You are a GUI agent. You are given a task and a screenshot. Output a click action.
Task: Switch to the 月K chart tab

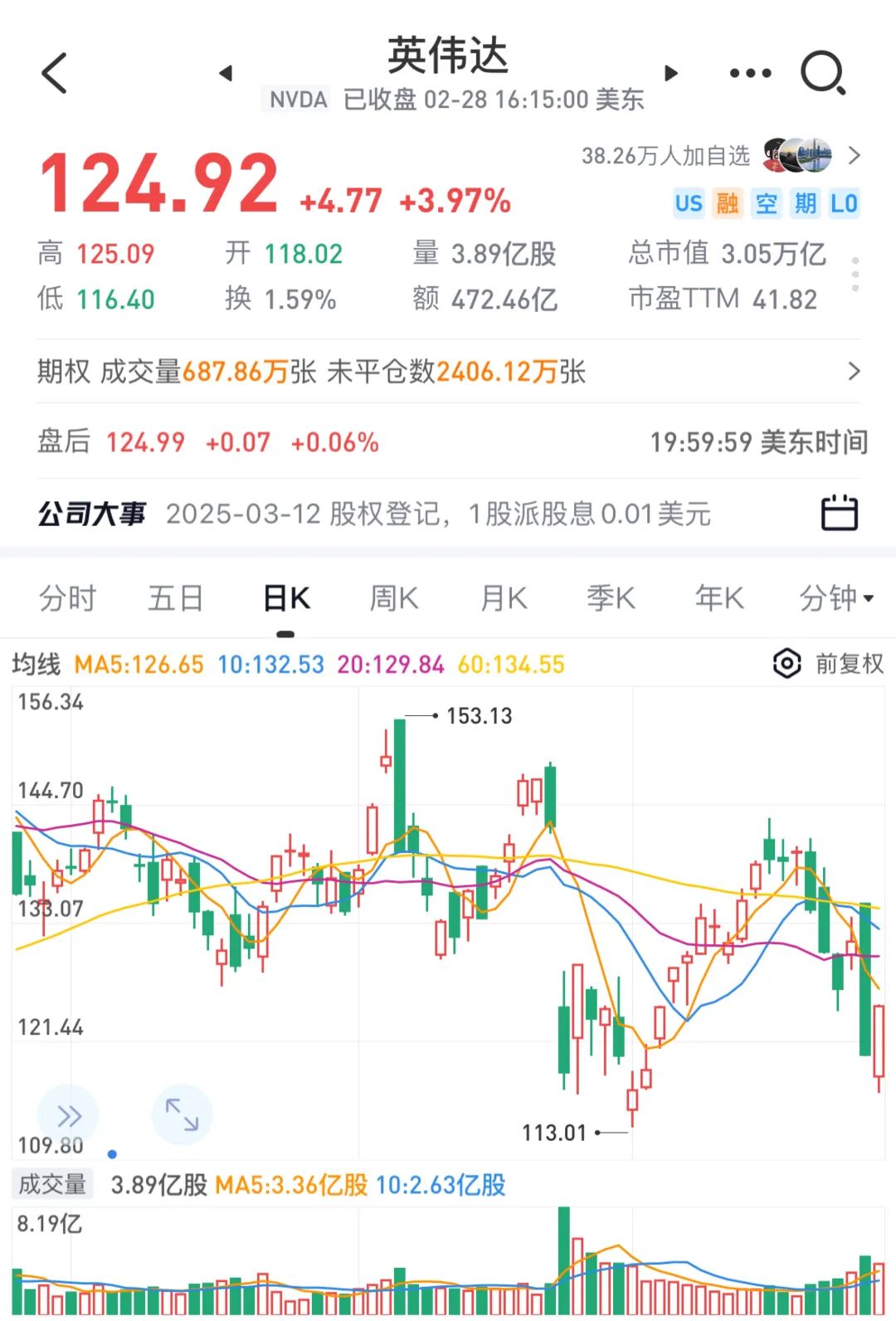503,597
